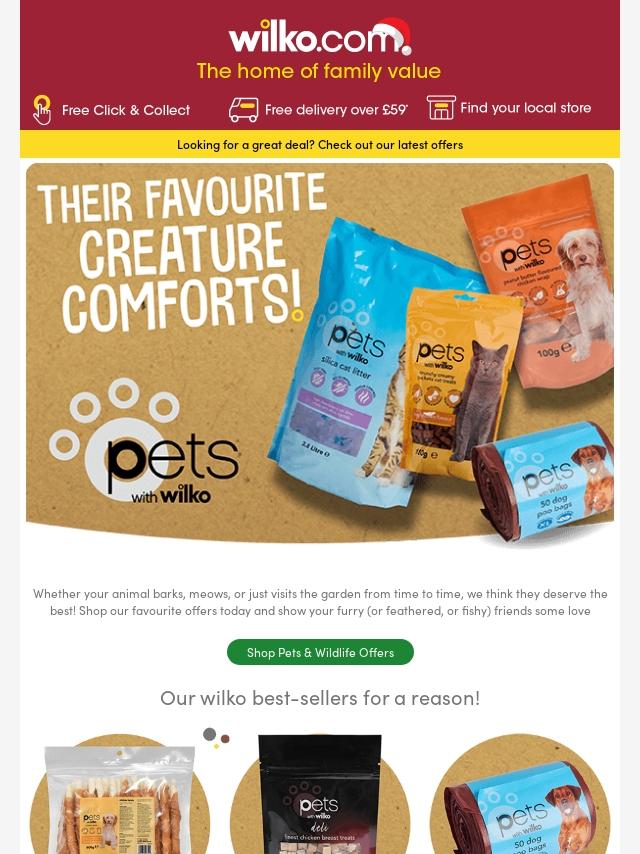Open Free Click & Collect link
640x854 pixels.
[112, 110]
